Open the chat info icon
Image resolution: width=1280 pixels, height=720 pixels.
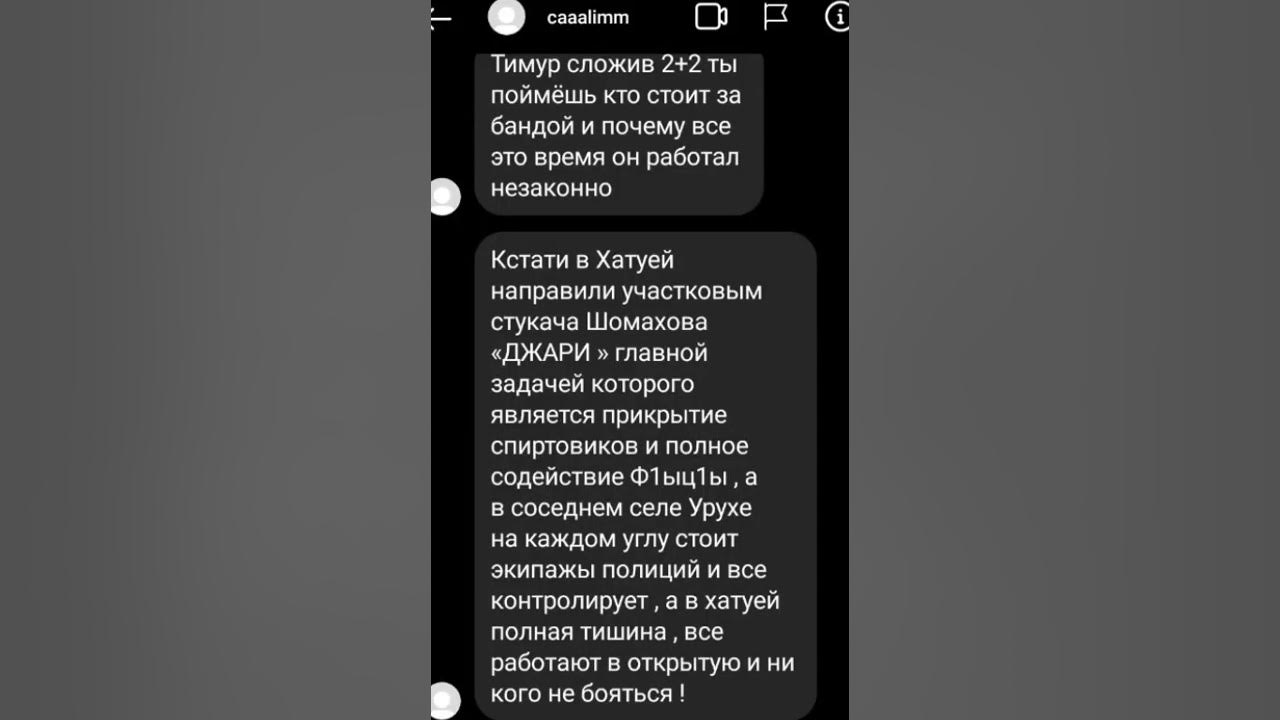[x=837, y=16]
